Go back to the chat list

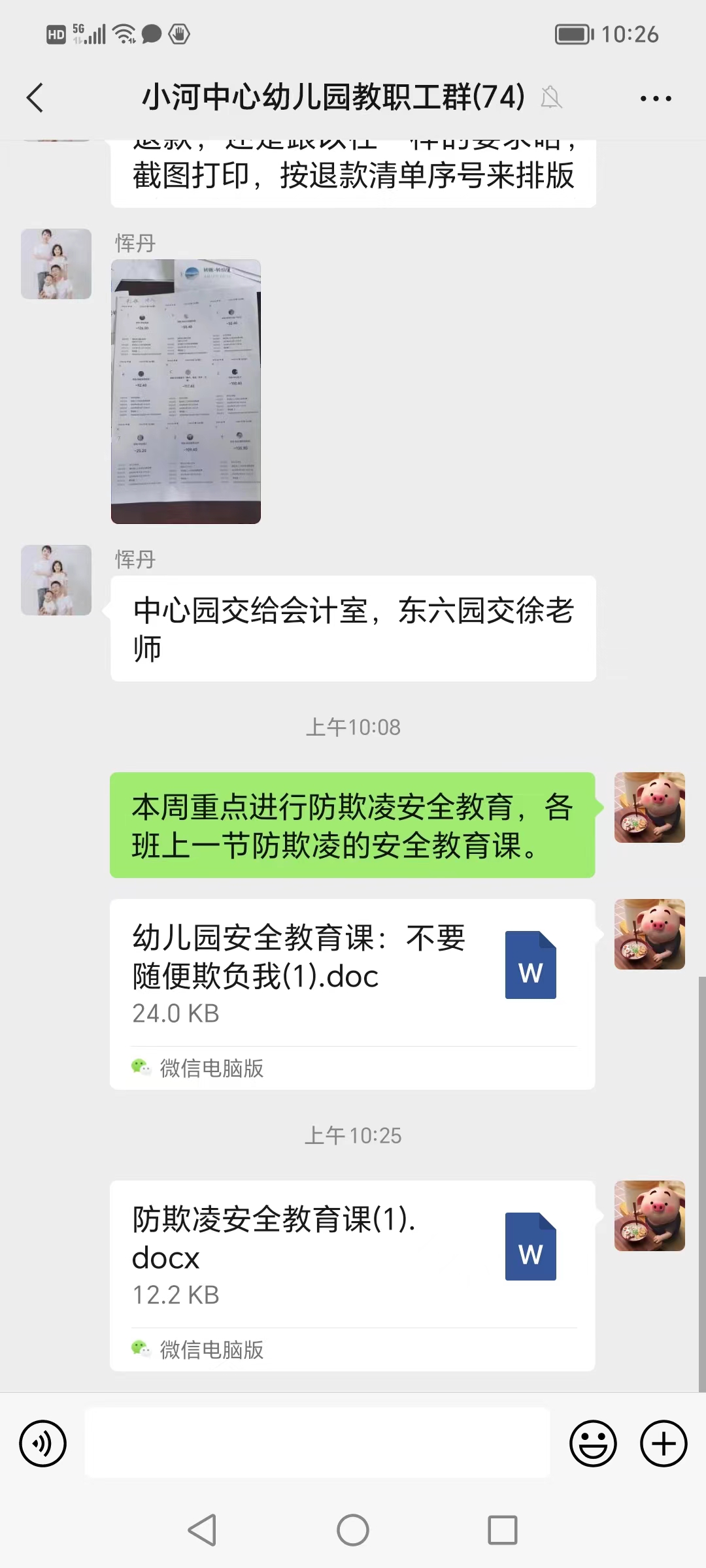pyautogui.click(x=35, y=98)
